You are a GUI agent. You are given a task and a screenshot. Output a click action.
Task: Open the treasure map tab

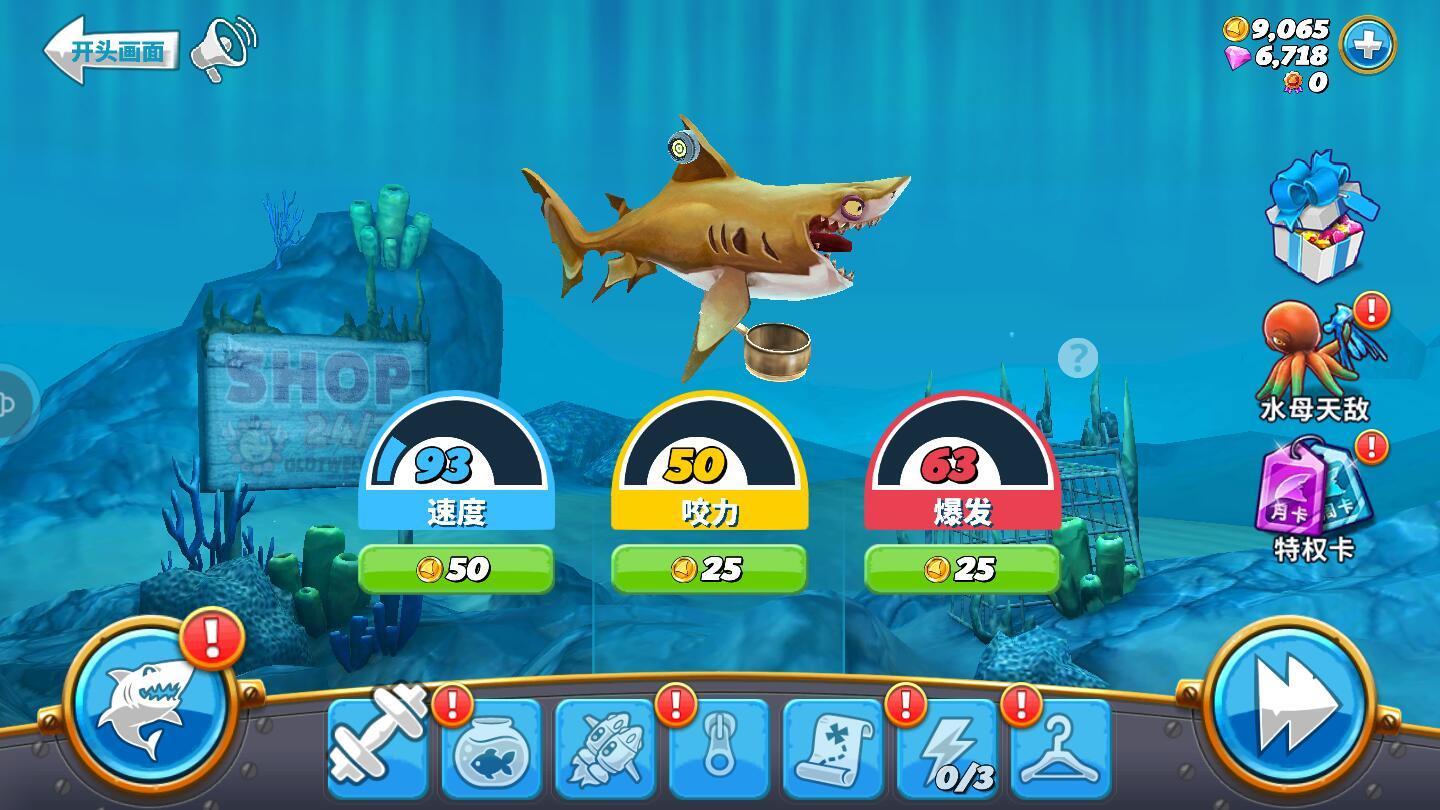[x=833, y=750]
